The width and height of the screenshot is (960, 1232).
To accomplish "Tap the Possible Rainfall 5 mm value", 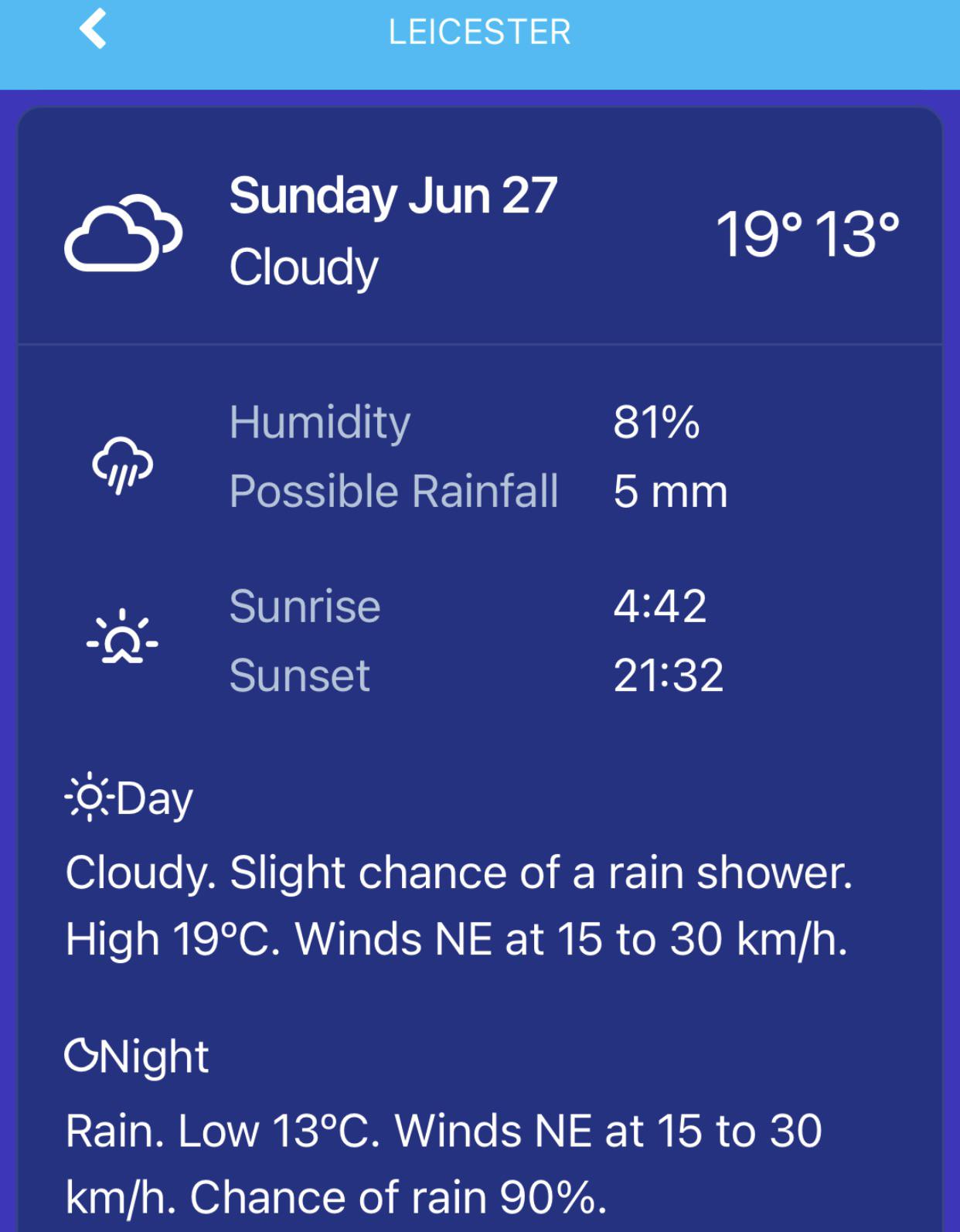I will coord(669,492).
